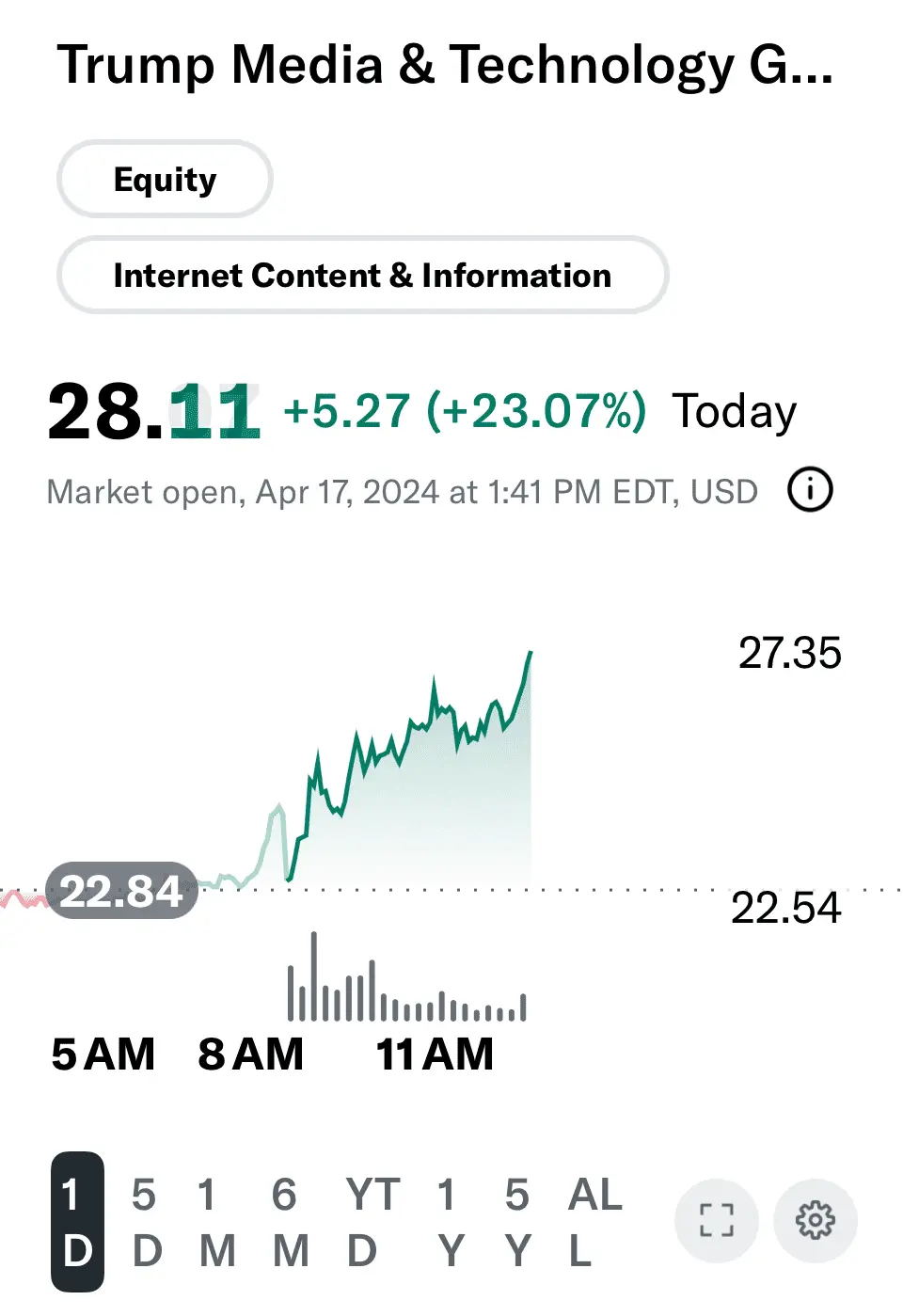Viewport: 903px width, 1316px height.
Task: Switch to the 5Y chart range
Action: [517, 1222]
